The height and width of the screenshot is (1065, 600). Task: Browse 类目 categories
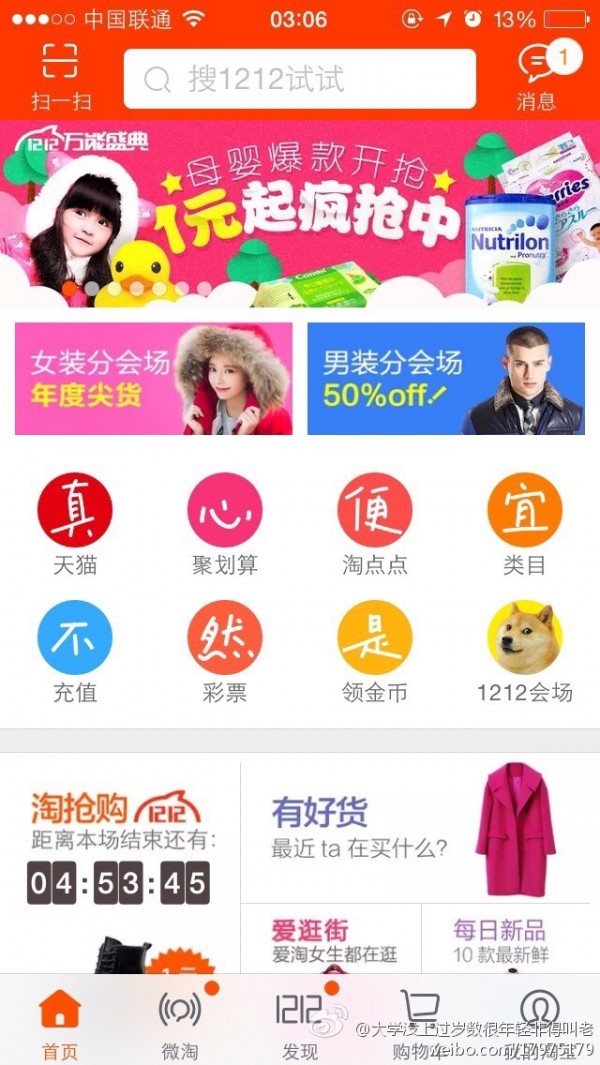click(524, 523)
